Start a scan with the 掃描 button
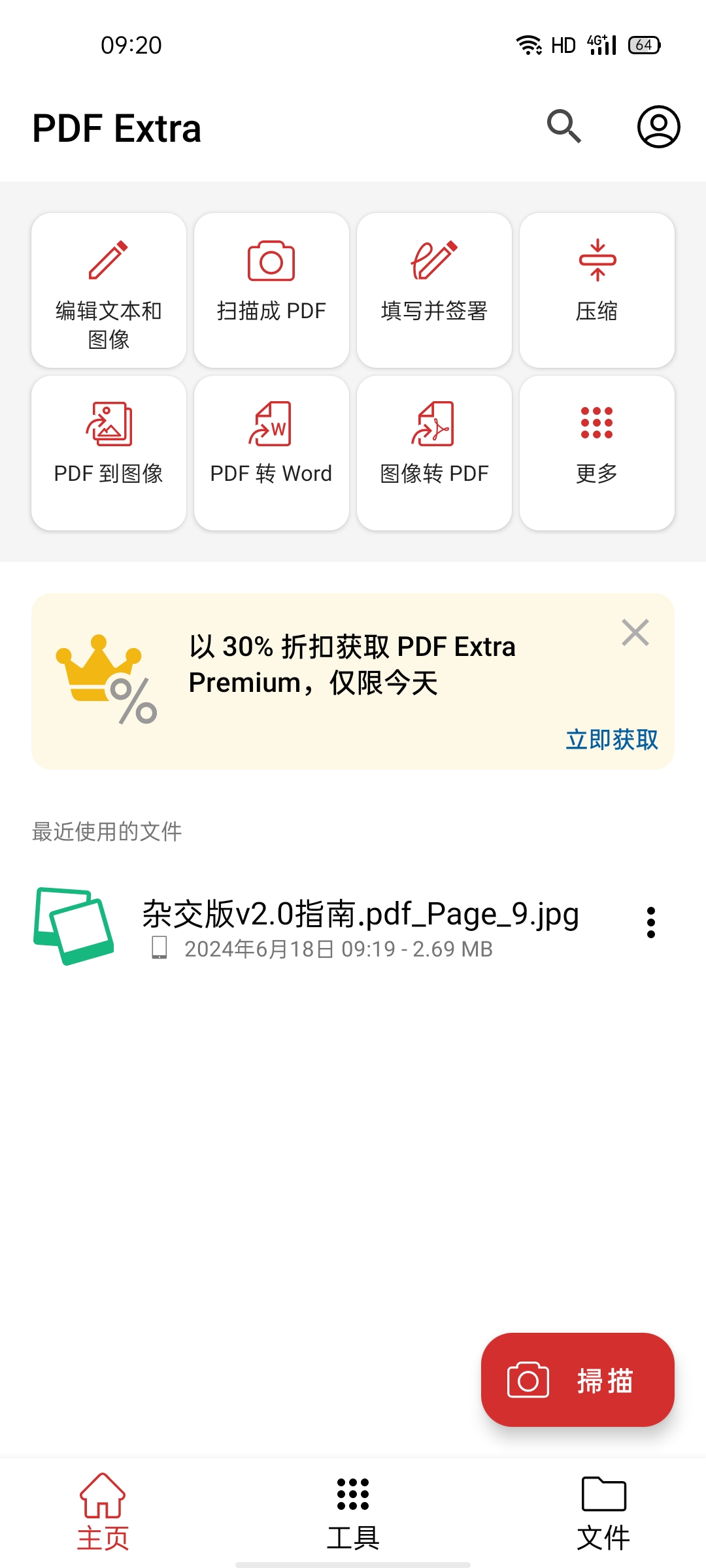This screenshot has width=706, height=1568. (x=577, y=1380)
